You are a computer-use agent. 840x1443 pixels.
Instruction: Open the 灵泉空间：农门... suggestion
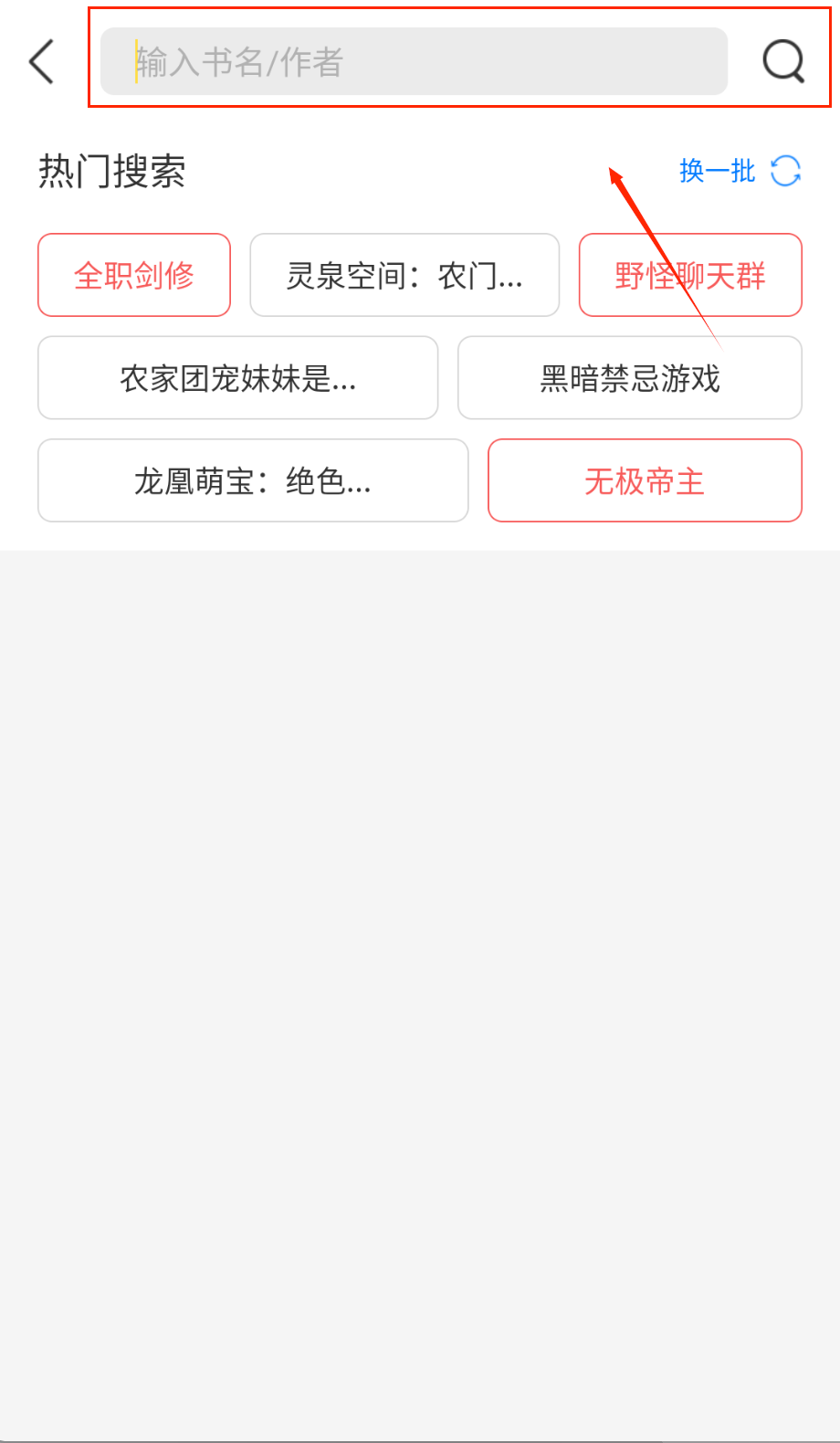pyautogui.click(x=404, y=275)
